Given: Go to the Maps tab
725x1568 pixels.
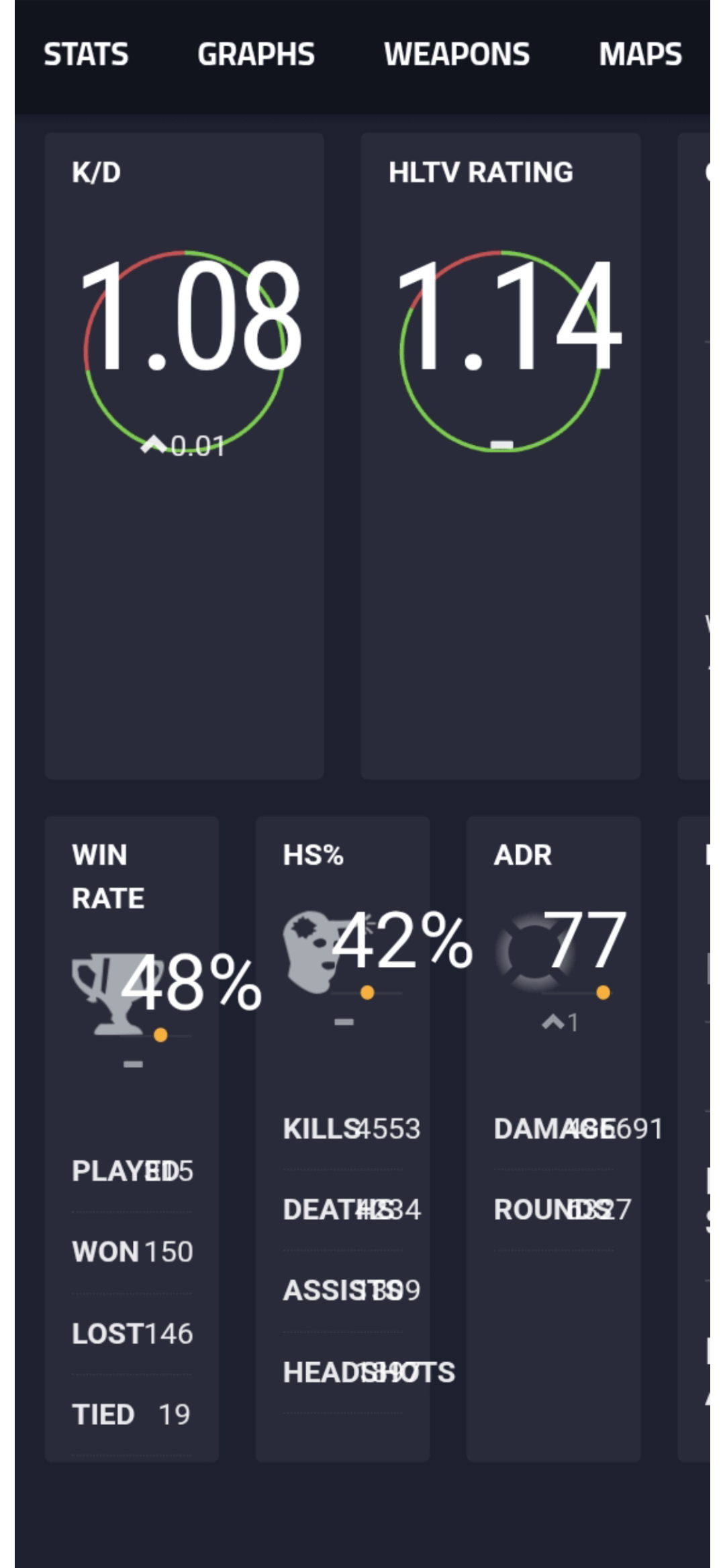Looking at the screenshot, I should click(640, 54).
